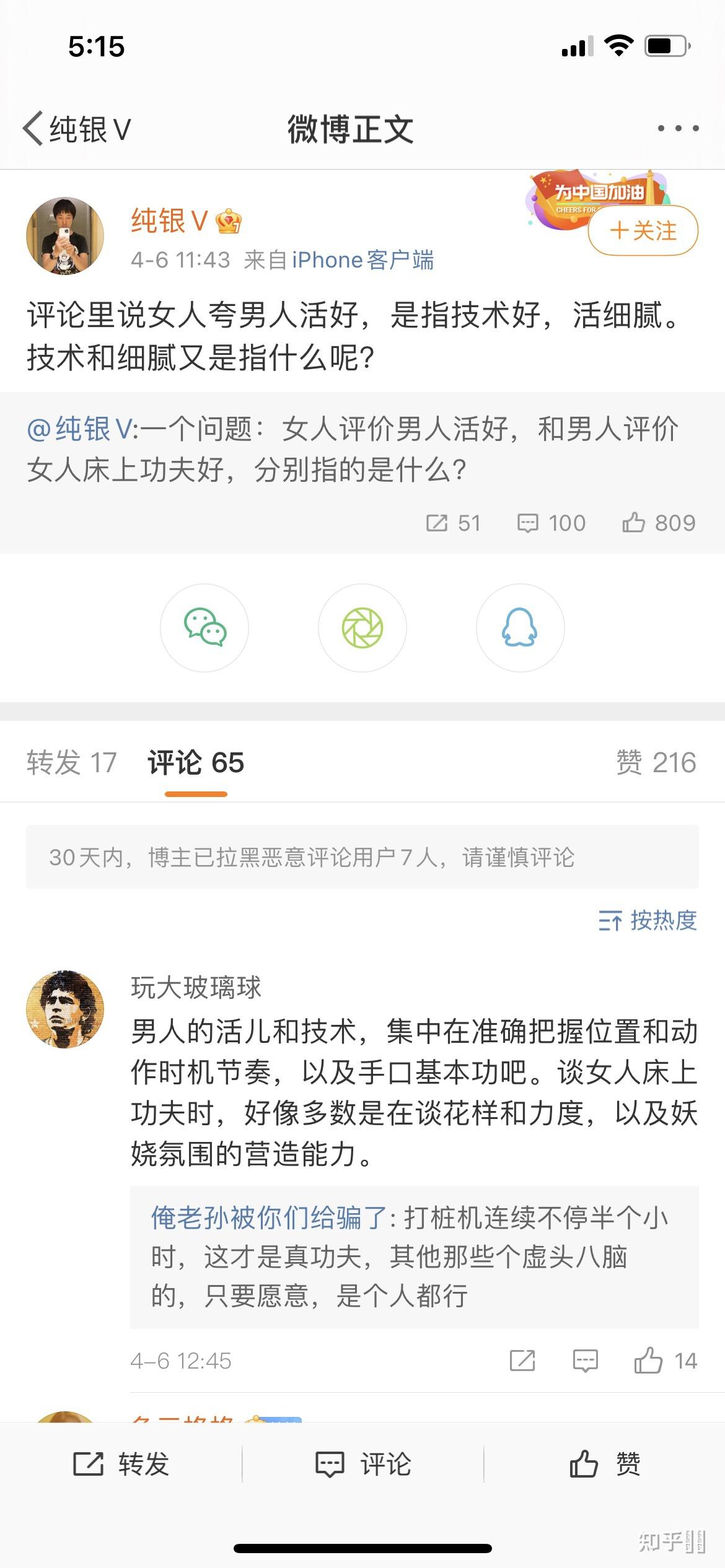725x1568 pixels.
Task: Open 玩大玻璃球's profile avatar
Action: [x=65, y=1009]
